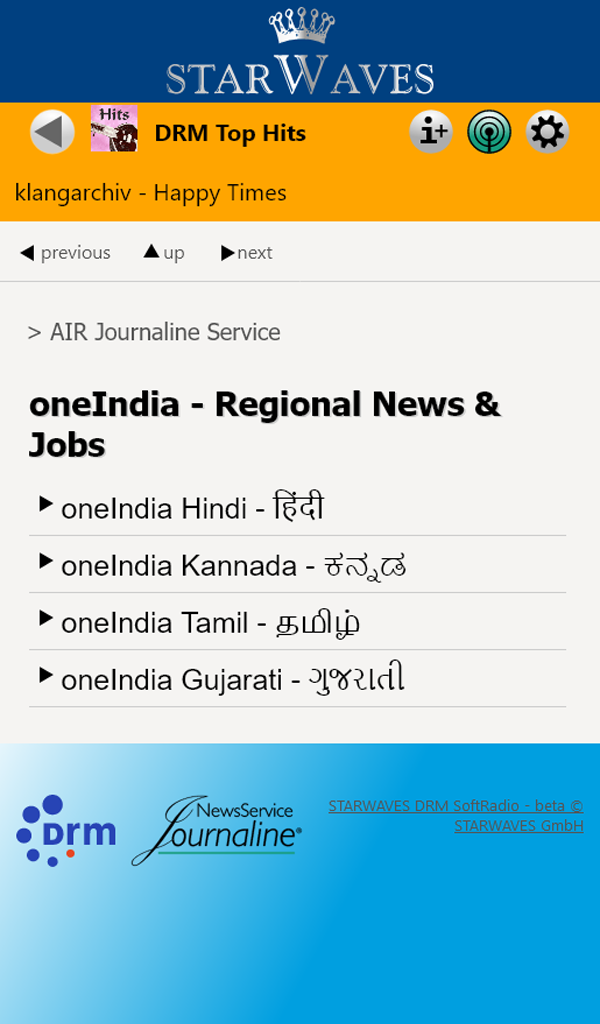The width and height of the screenshot is (600, 1024).
Task: Open the settings gear
Action: (547, 132)
